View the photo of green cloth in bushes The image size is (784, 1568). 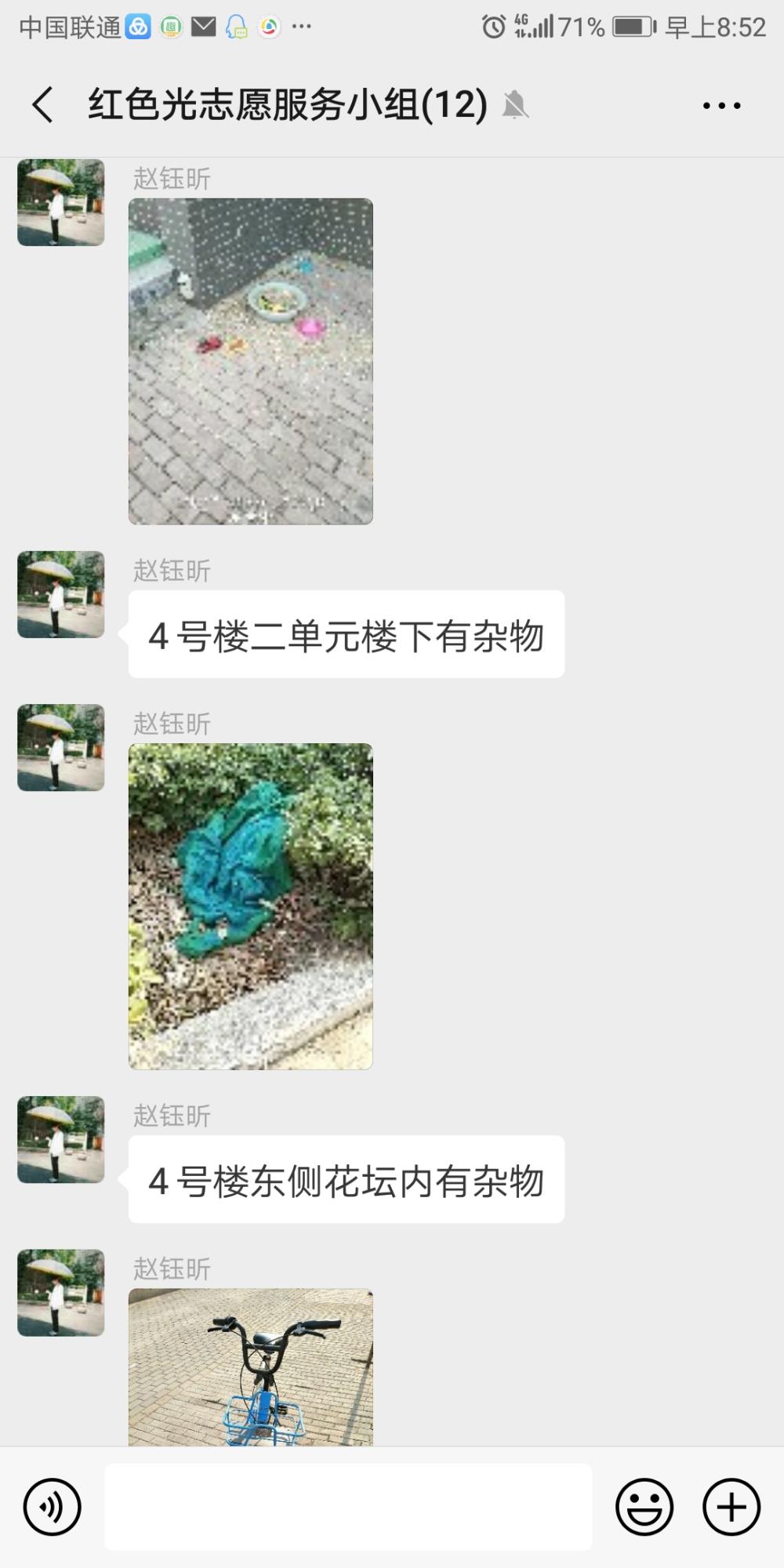(x=251, y=906)
